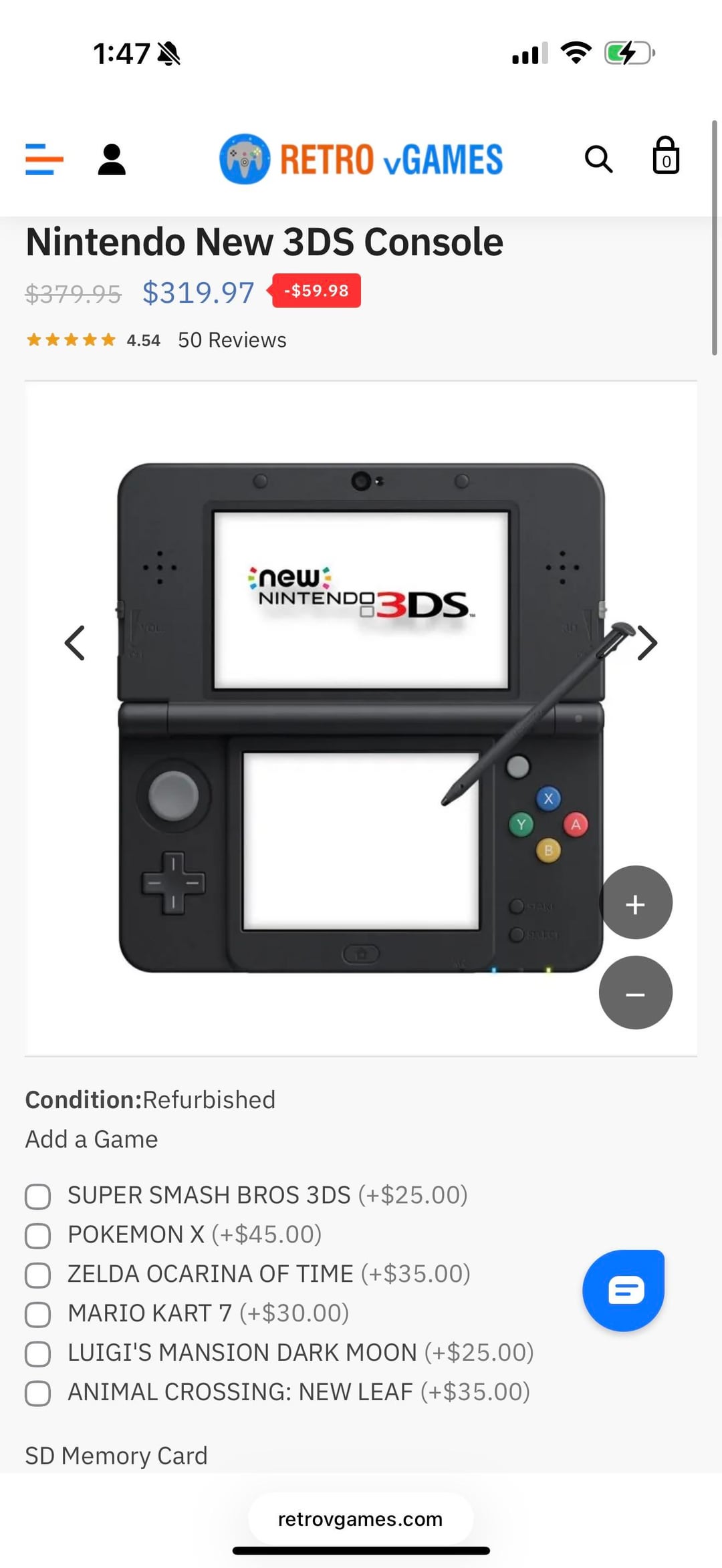Tap the Retro vGames logo to go home

(x=361, y=160)
